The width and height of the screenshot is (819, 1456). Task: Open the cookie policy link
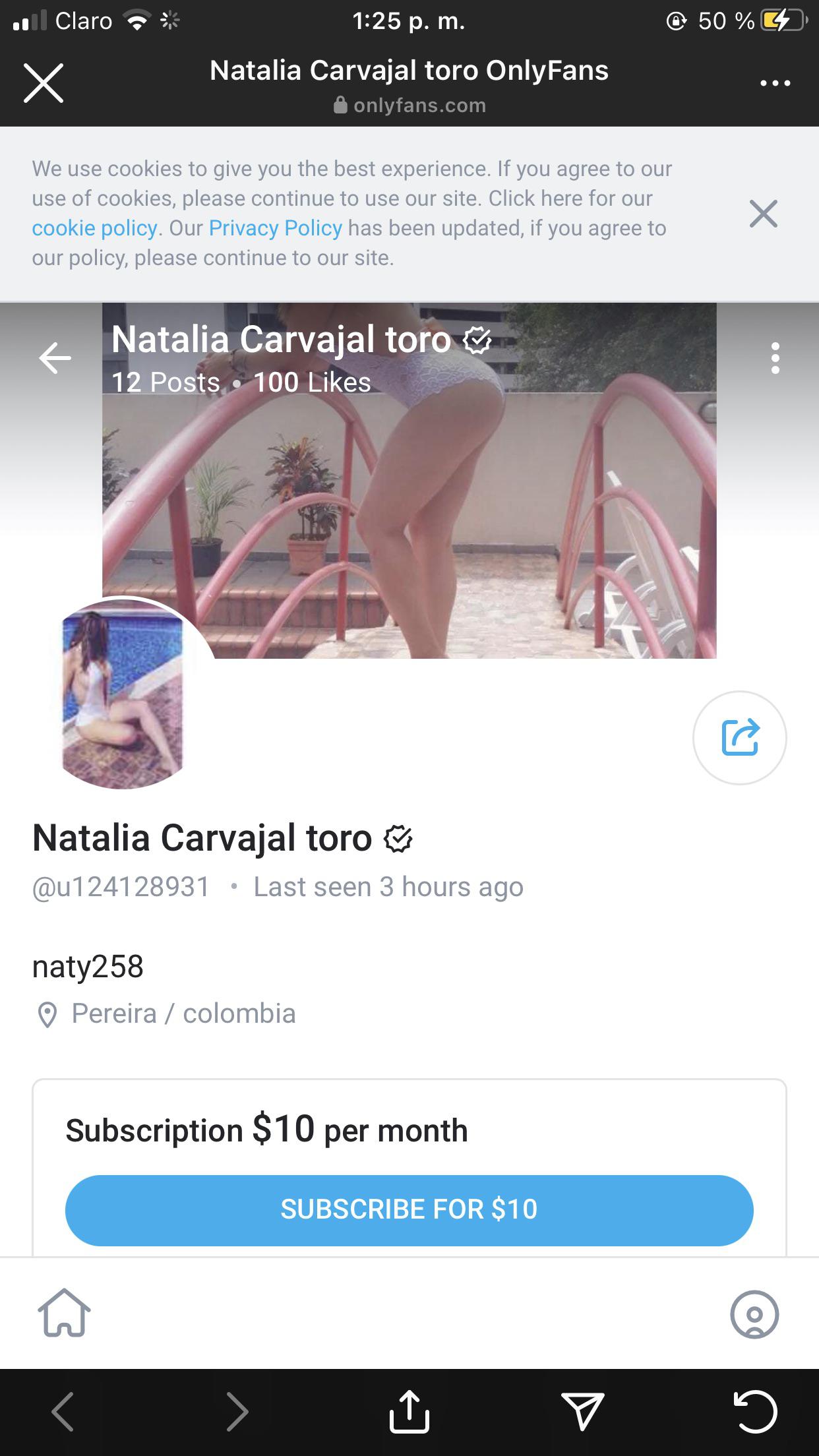point(94,228)
